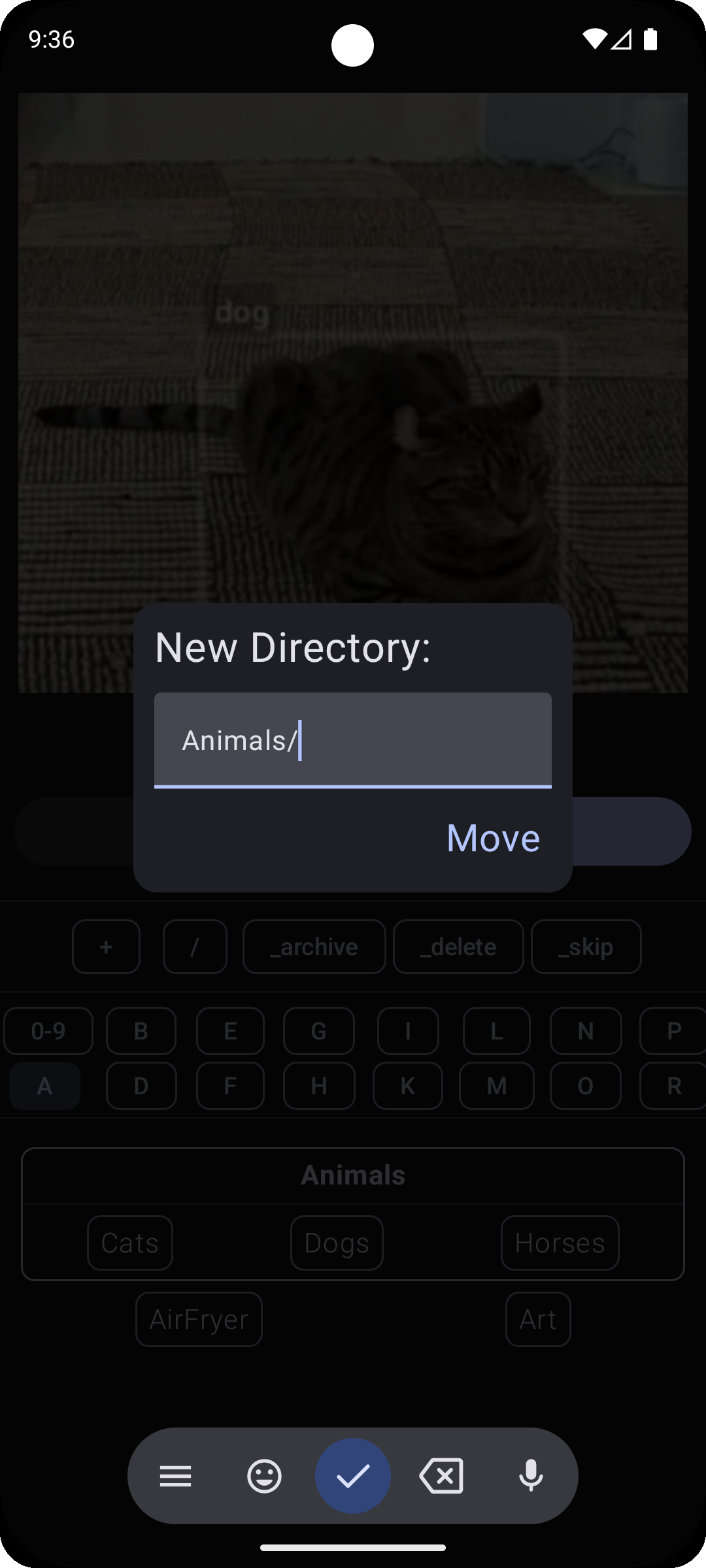Toggle the B letter filter

(141, 1031)
